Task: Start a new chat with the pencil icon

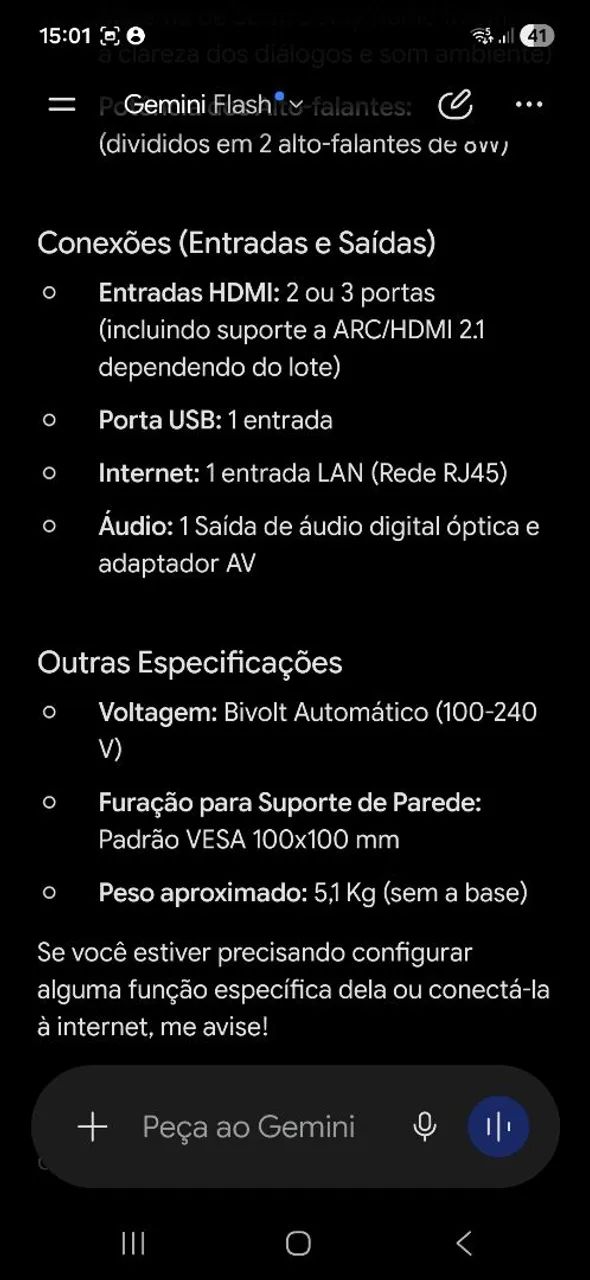Action: [x=455, y=104]
